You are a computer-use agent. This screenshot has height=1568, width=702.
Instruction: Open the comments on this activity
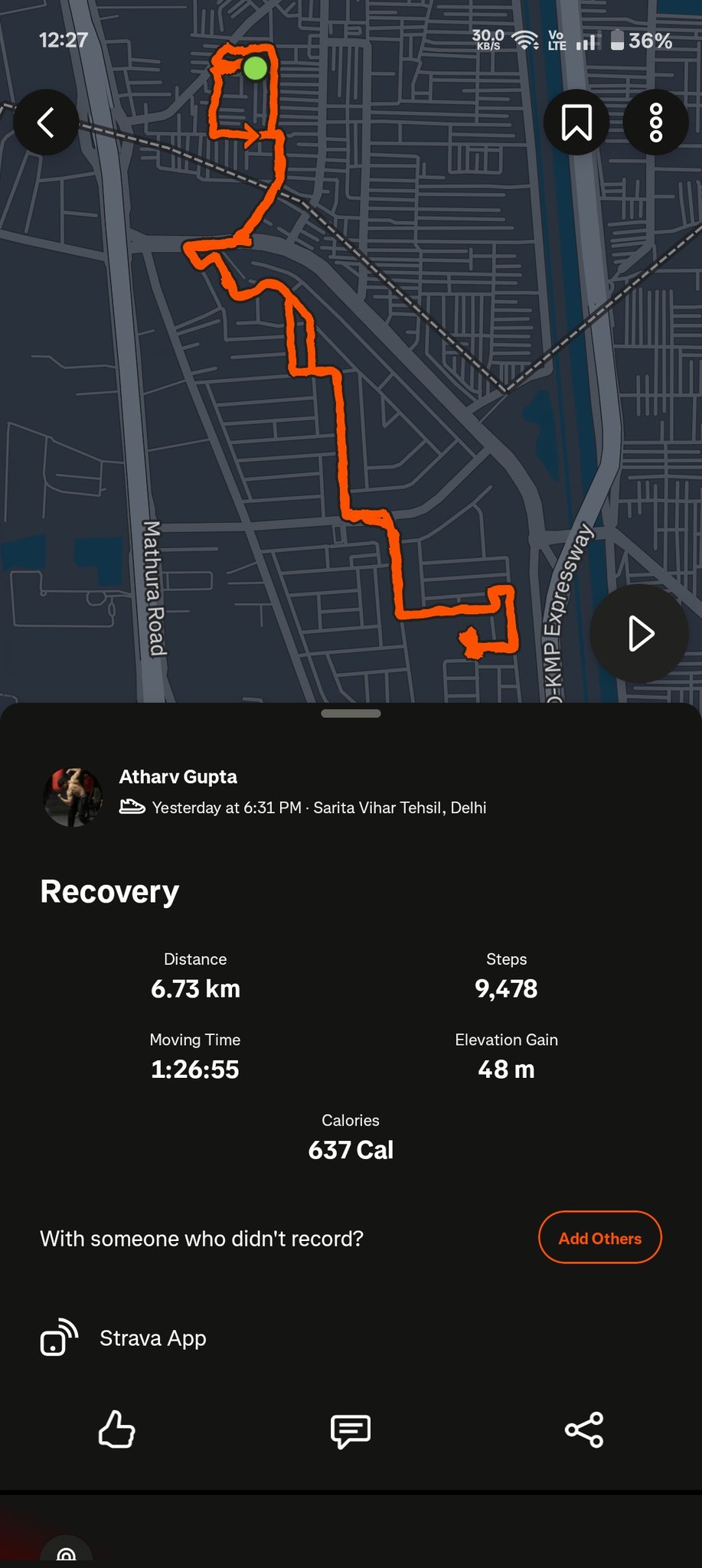(x=351, y=1430)
